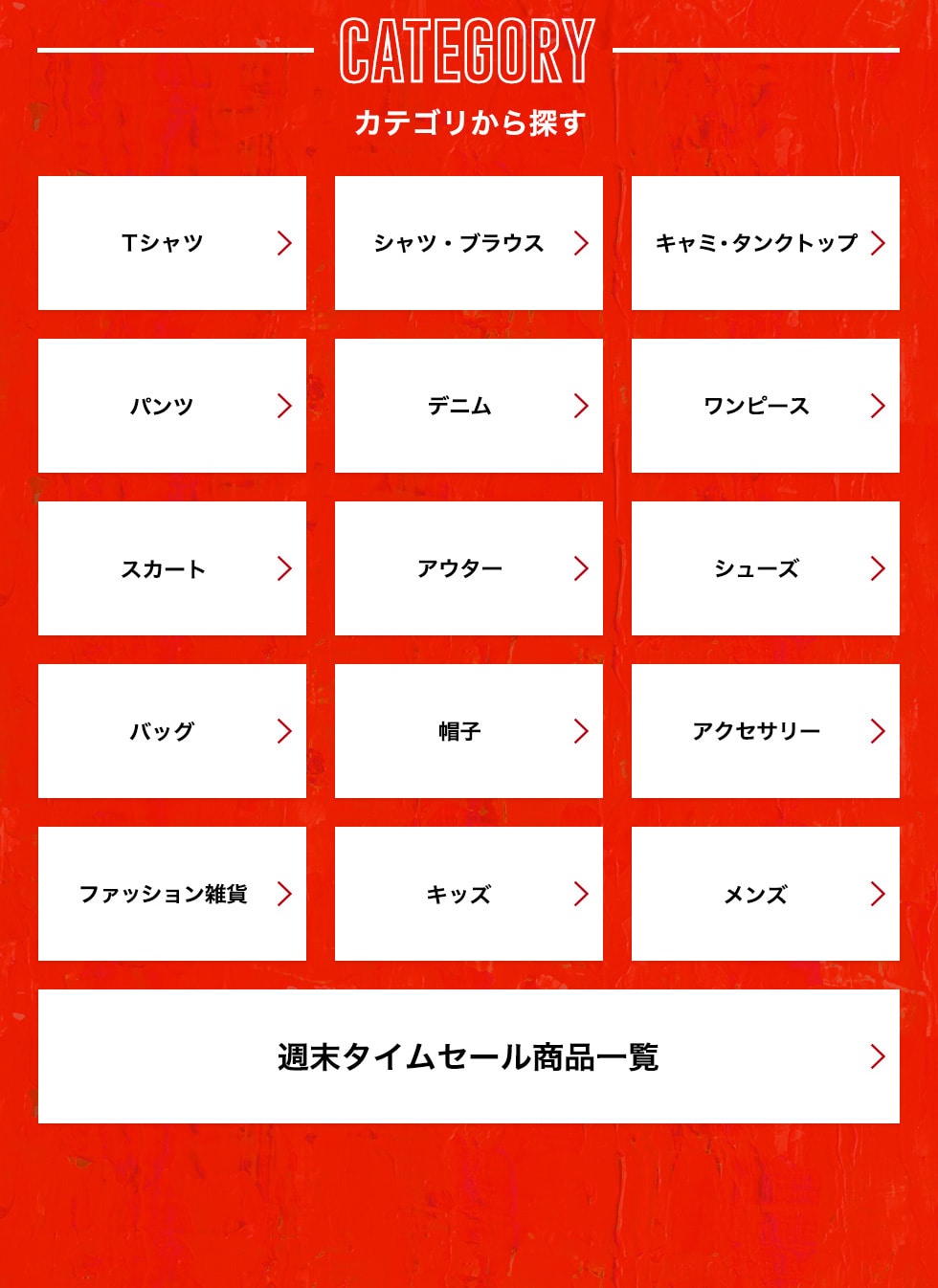
Task: Go to the キッズ category
Action: [469, 894]
